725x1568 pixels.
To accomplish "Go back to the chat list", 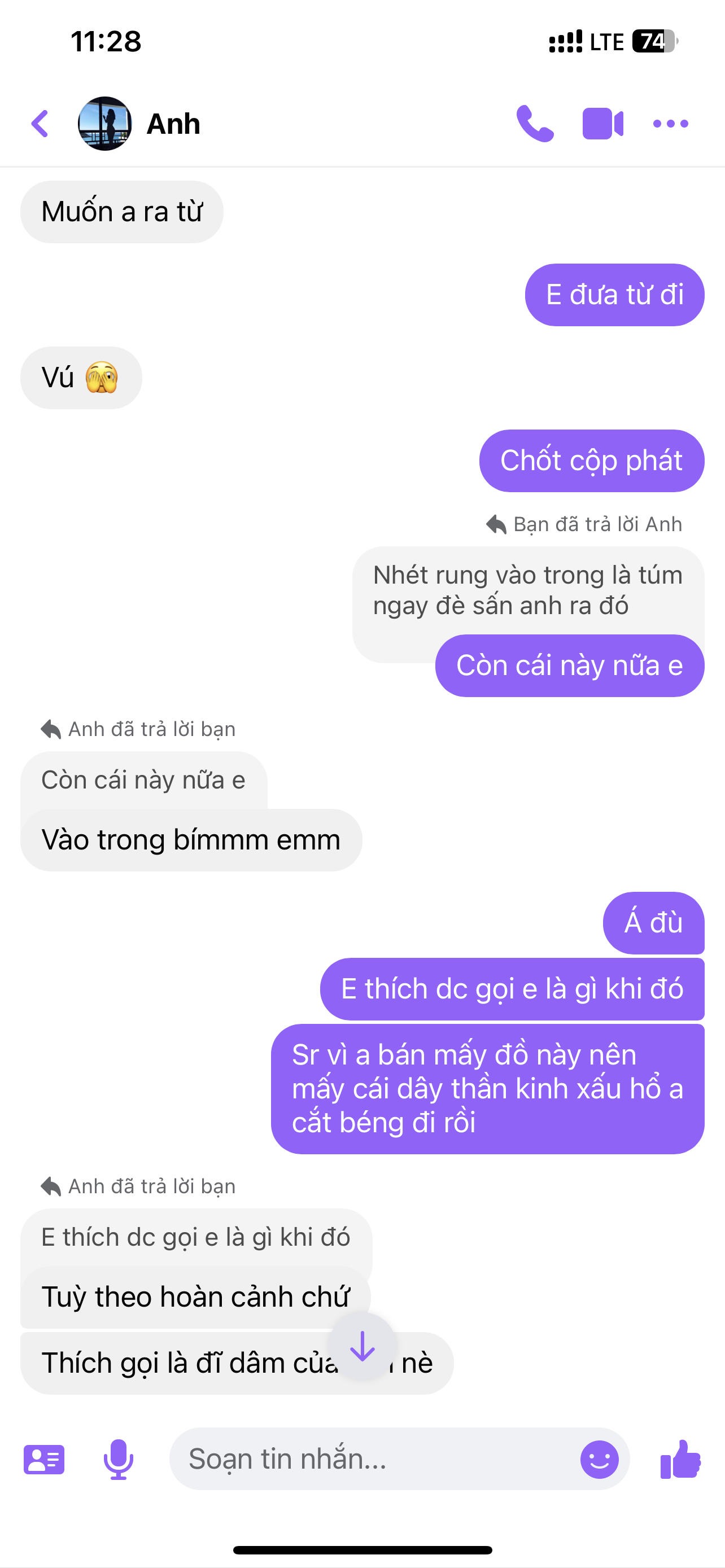I will (40, 124).
